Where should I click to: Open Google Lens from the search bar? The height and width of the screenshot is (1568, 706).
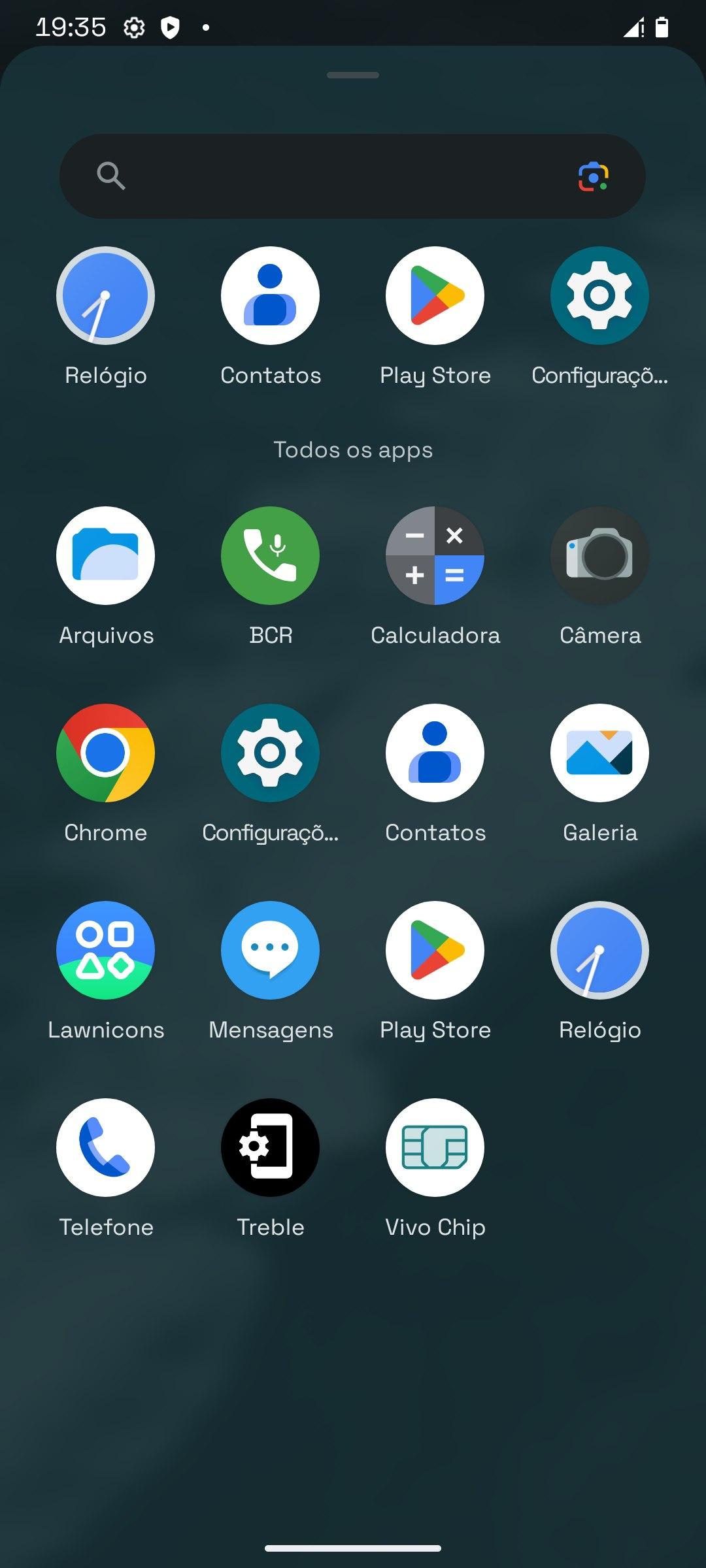coord(594,176)
